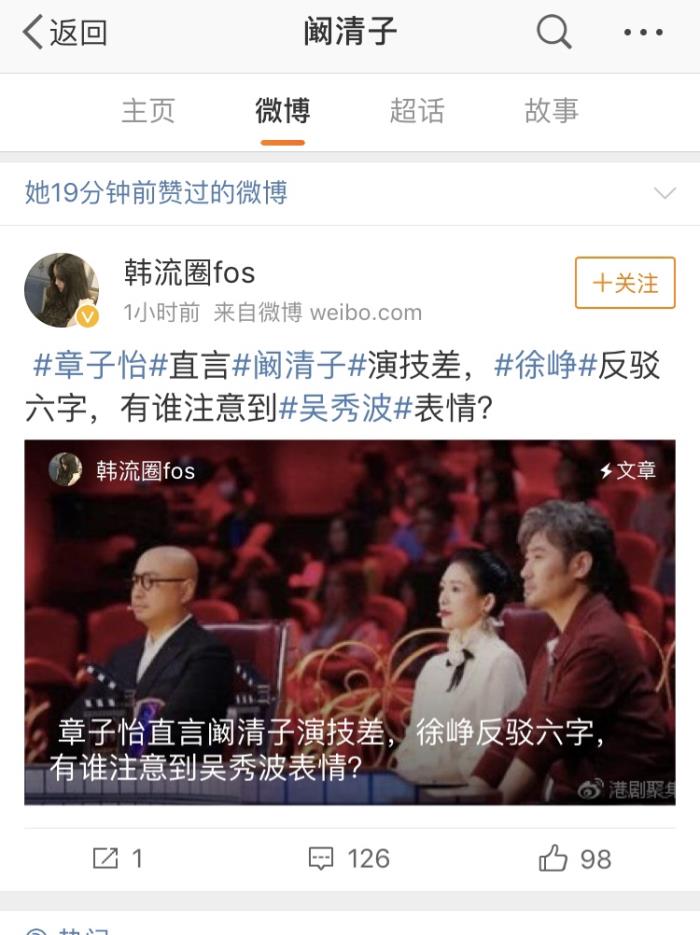Open the article image card

pos(350,622)
